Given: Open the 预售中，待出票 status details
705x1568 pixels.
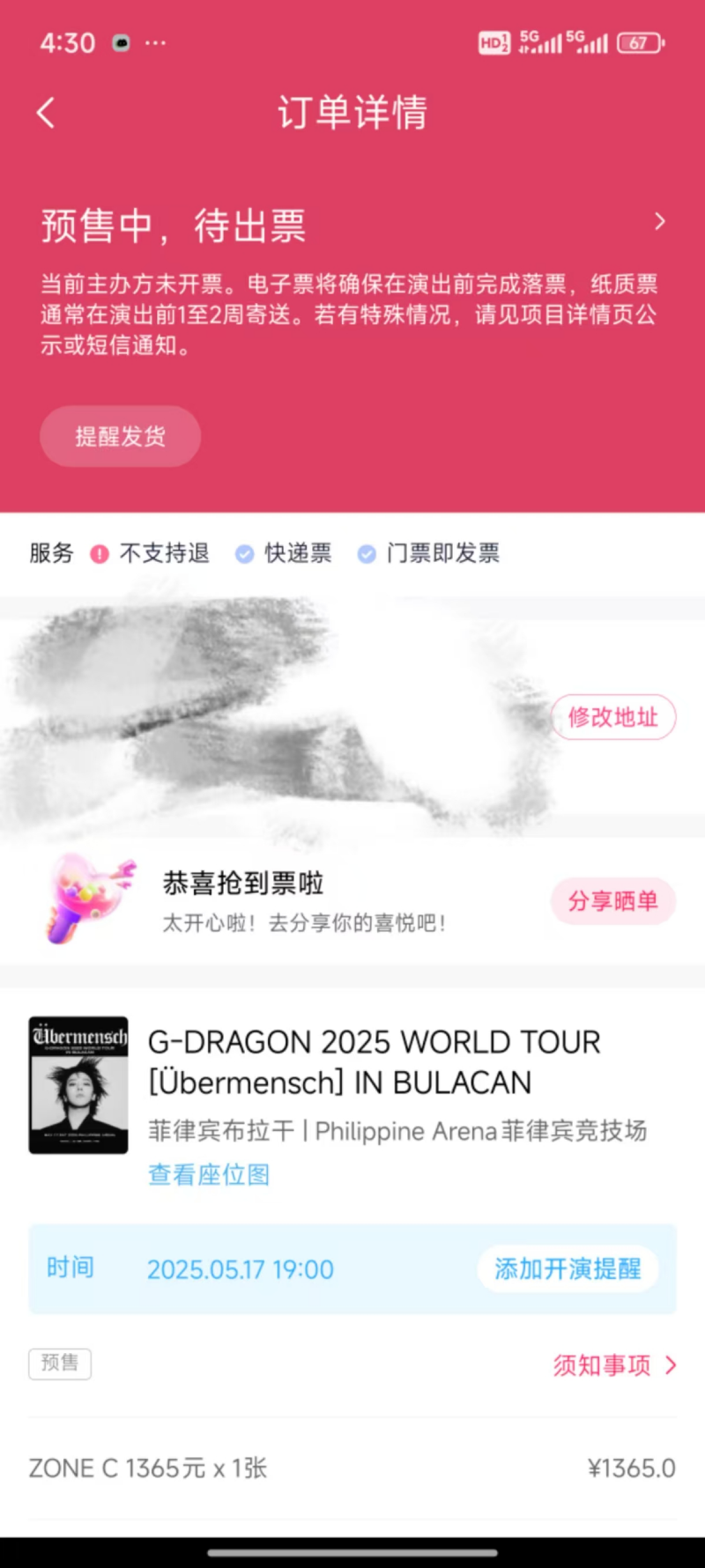Looking at the screenshot, I should click(x=659, y=222).
